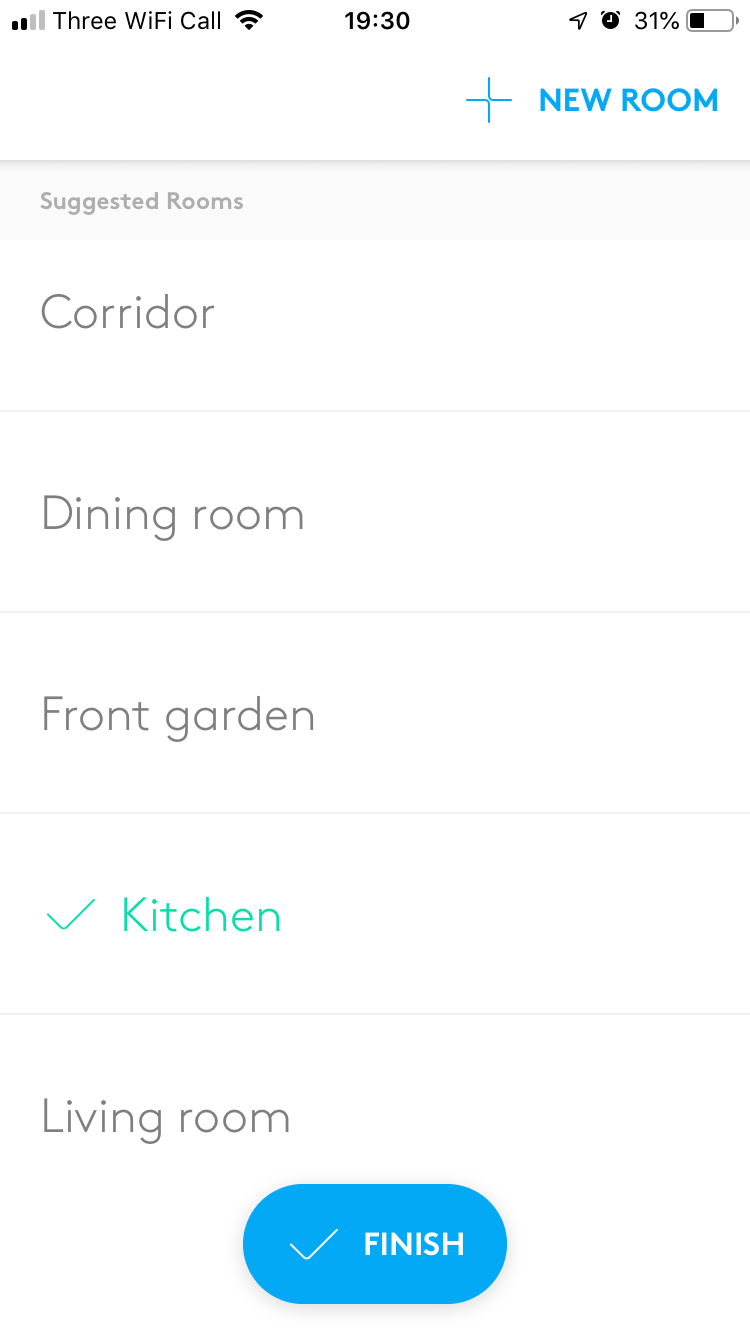Add a new room
750x1334 pixels.
[x=593, y=101]
